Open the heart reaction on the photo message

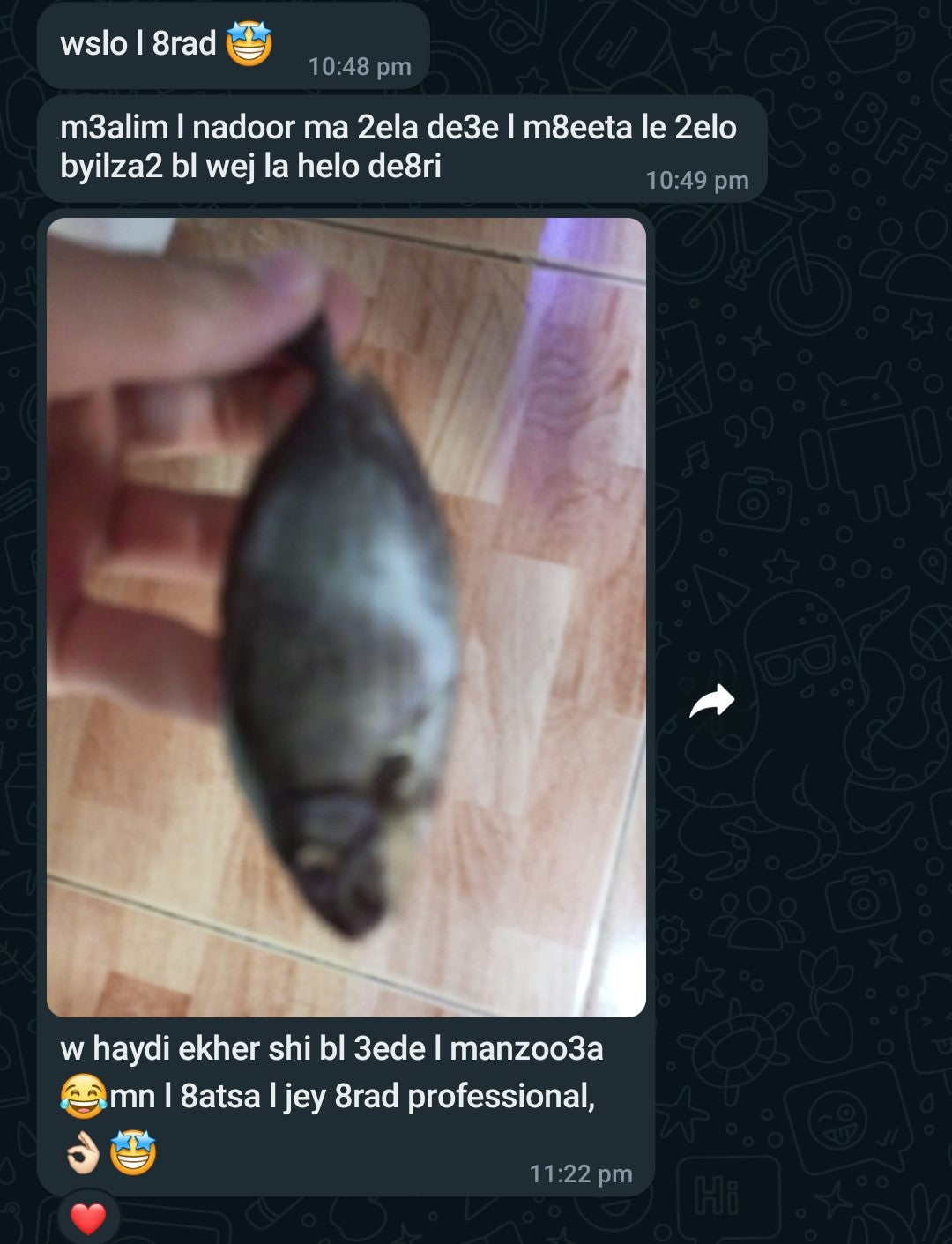[87, 1218]
